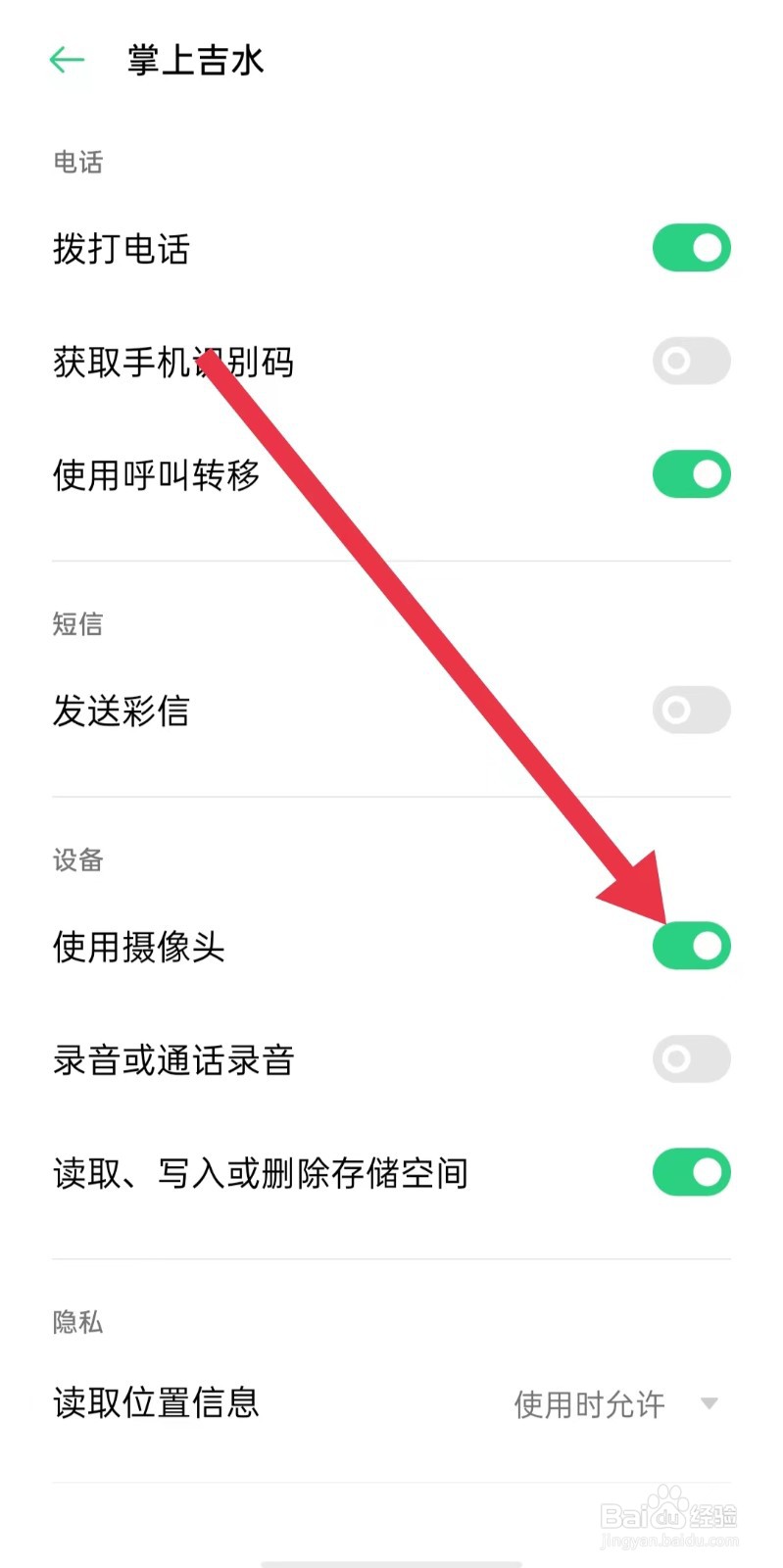Enable the 发送彩信 permission switch
Screen dimensions: 783x1568
(691, 710)
